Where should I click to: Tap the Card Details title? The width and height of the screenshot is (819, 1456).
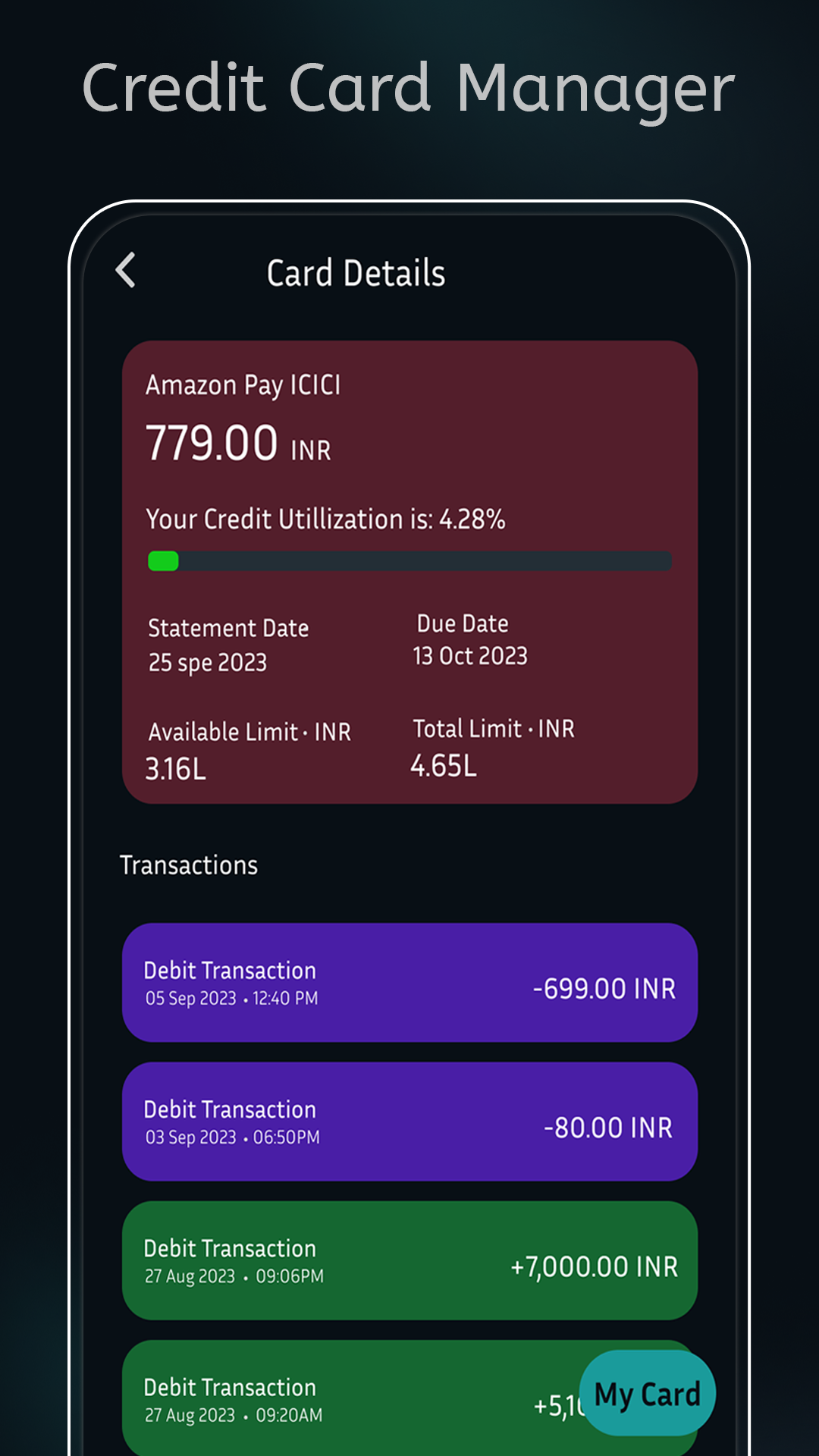point(355,273)
